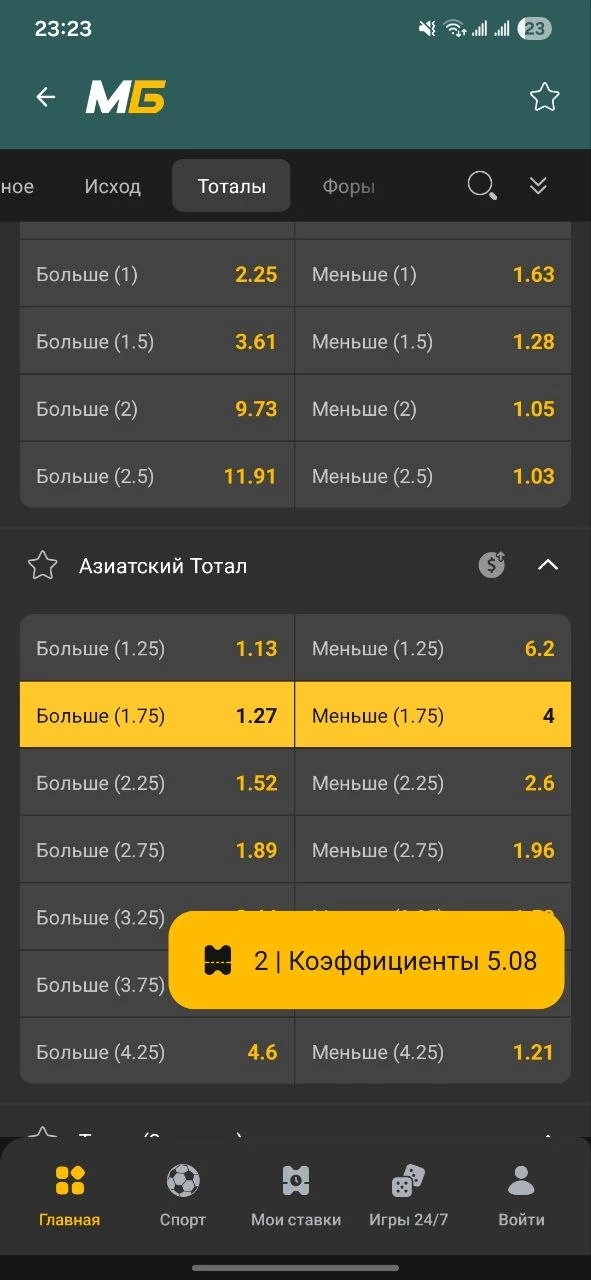This screenshot has height=1280, width=591.
Task: Open the Спорт tab
Action: [x=183, y=1196]
